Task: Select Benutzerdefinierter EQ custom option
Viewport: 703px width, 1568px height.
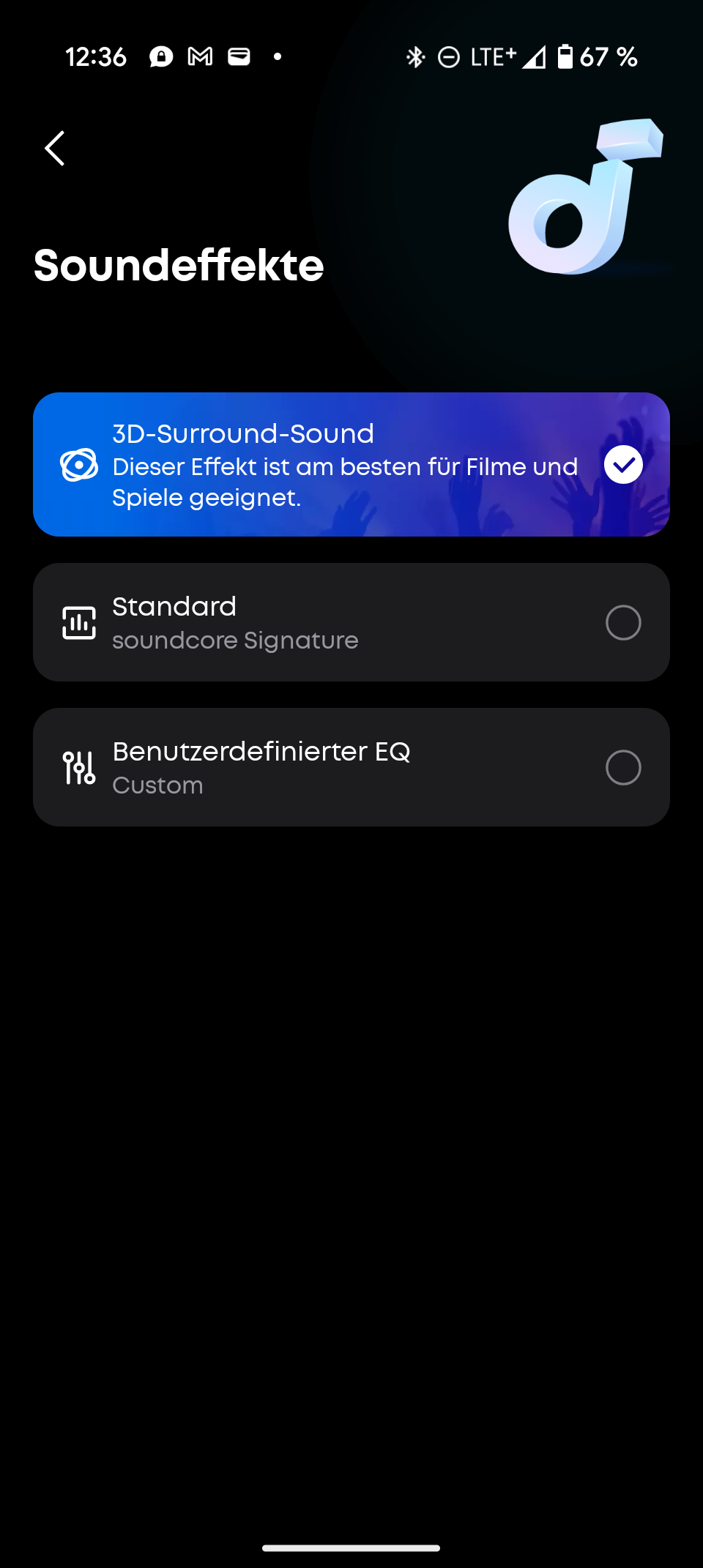Action: coord(351,767)
